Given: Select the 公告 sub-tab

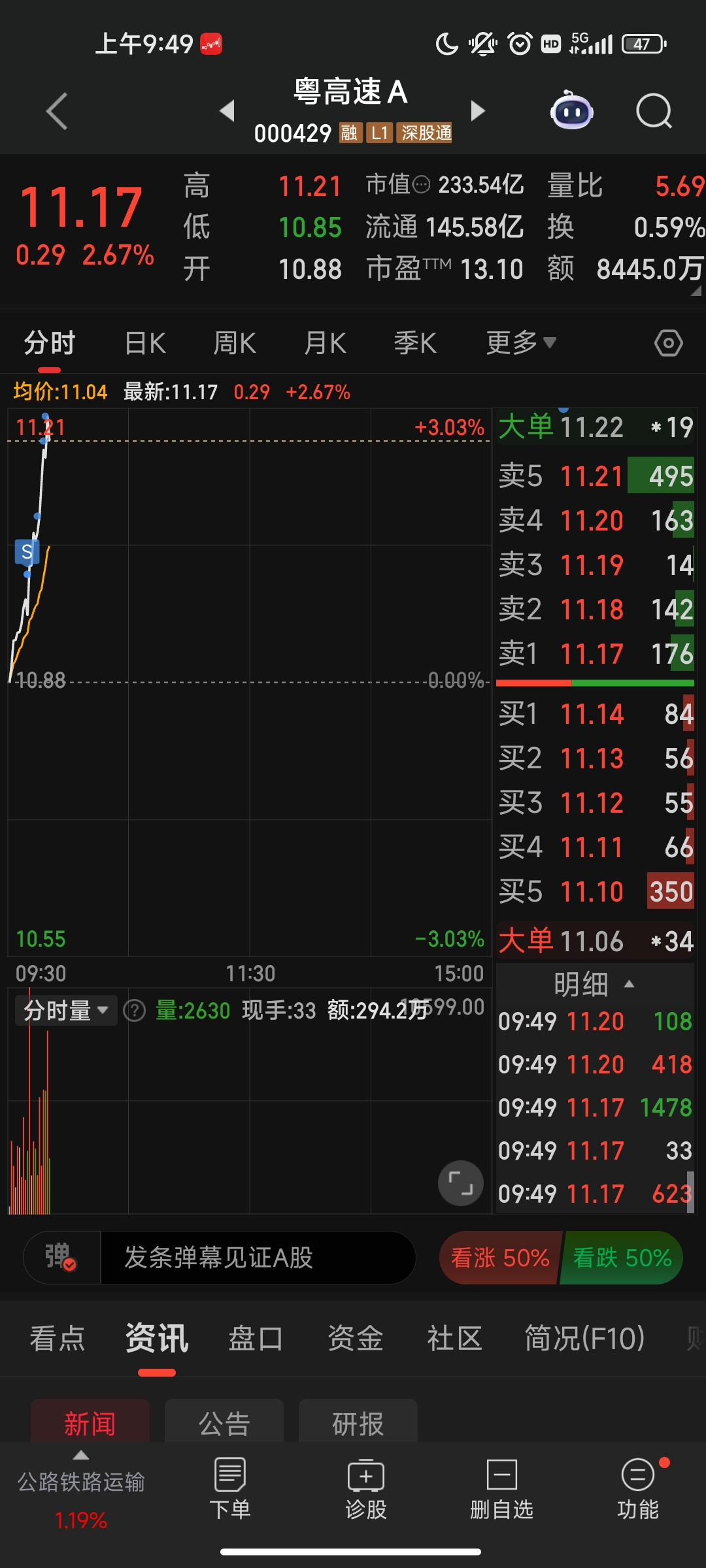Looking at the screenshot, I should 224,1423.
